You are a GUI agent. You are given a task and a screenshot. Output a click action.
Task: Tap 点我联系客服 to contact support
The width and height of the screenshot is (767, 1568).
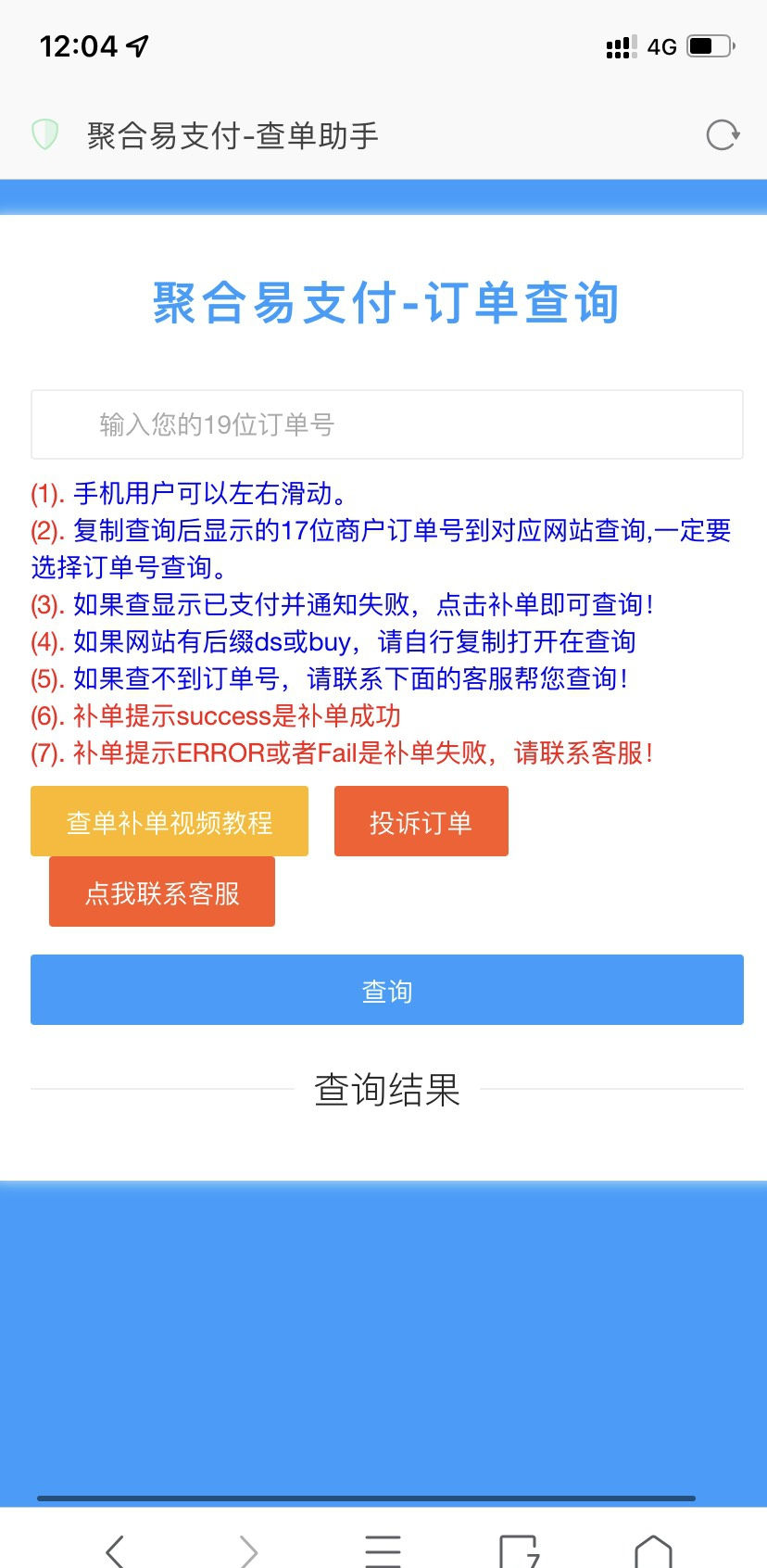point(161,891)
